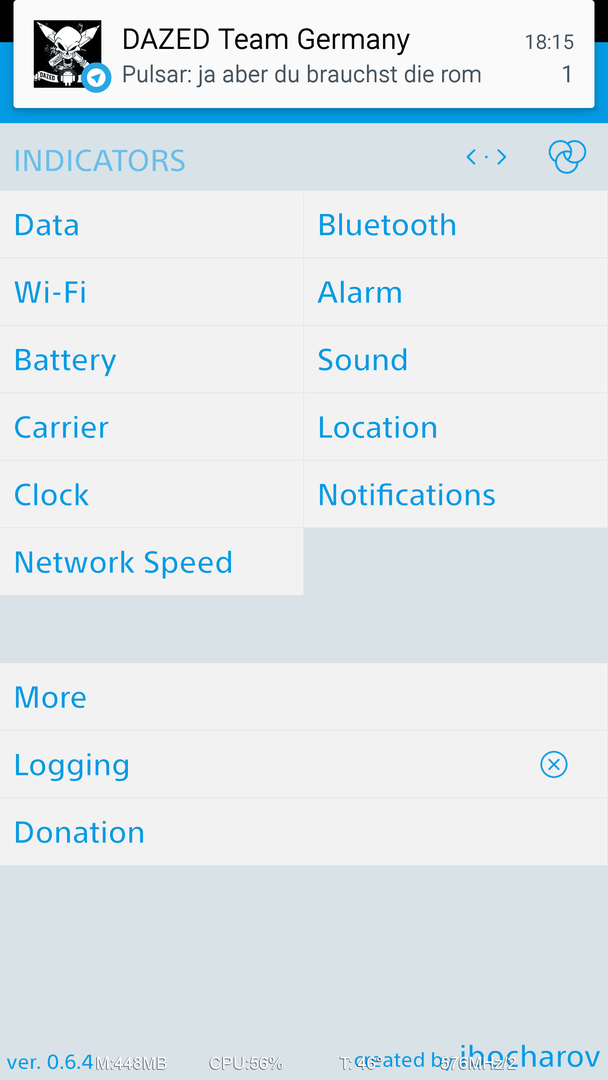
Task: Tap the angle brackets icon beside Indicators
Action: click(486, 158)
